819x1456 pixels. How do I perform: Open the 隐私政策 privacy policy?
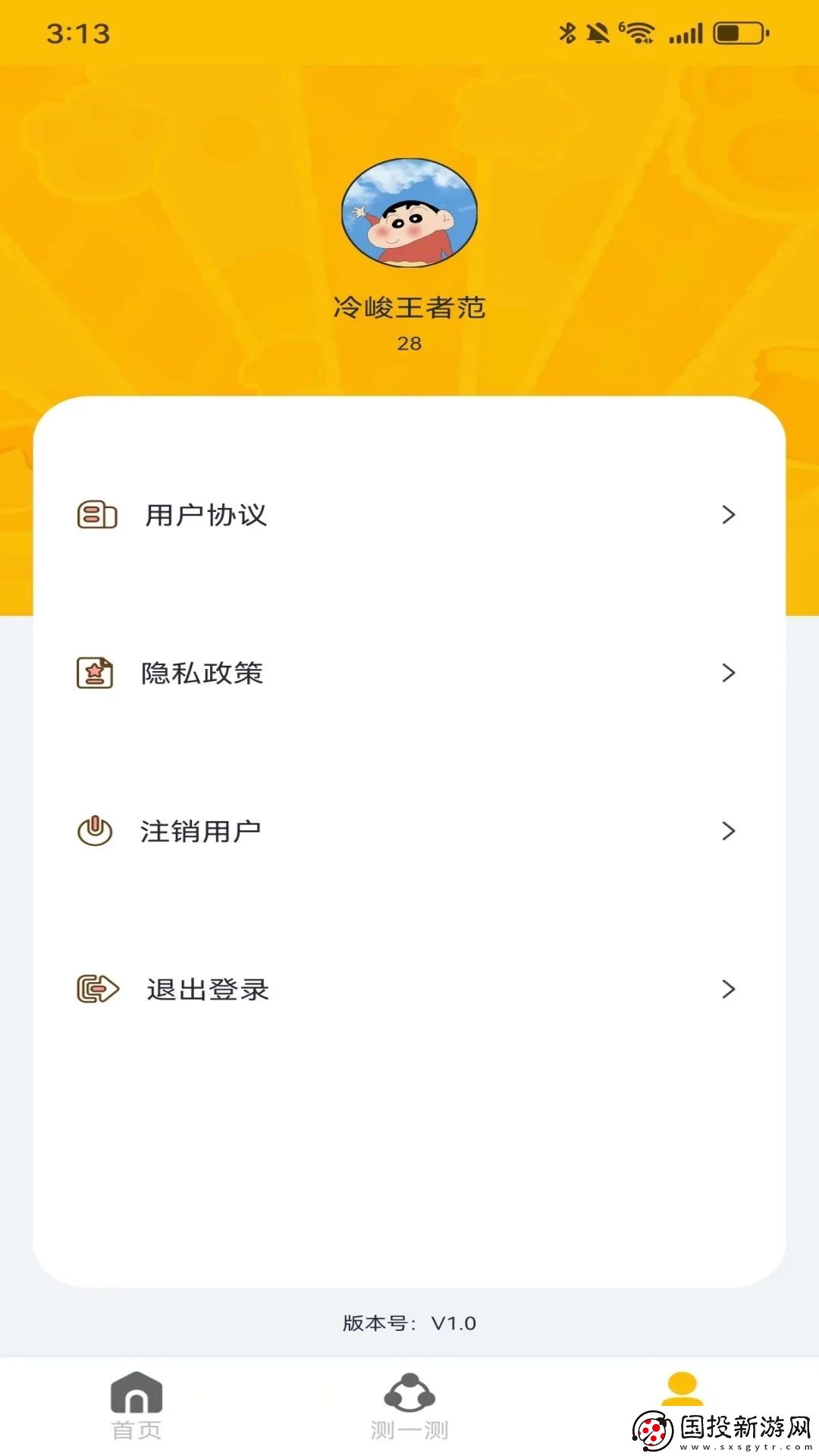coord(202,672)
